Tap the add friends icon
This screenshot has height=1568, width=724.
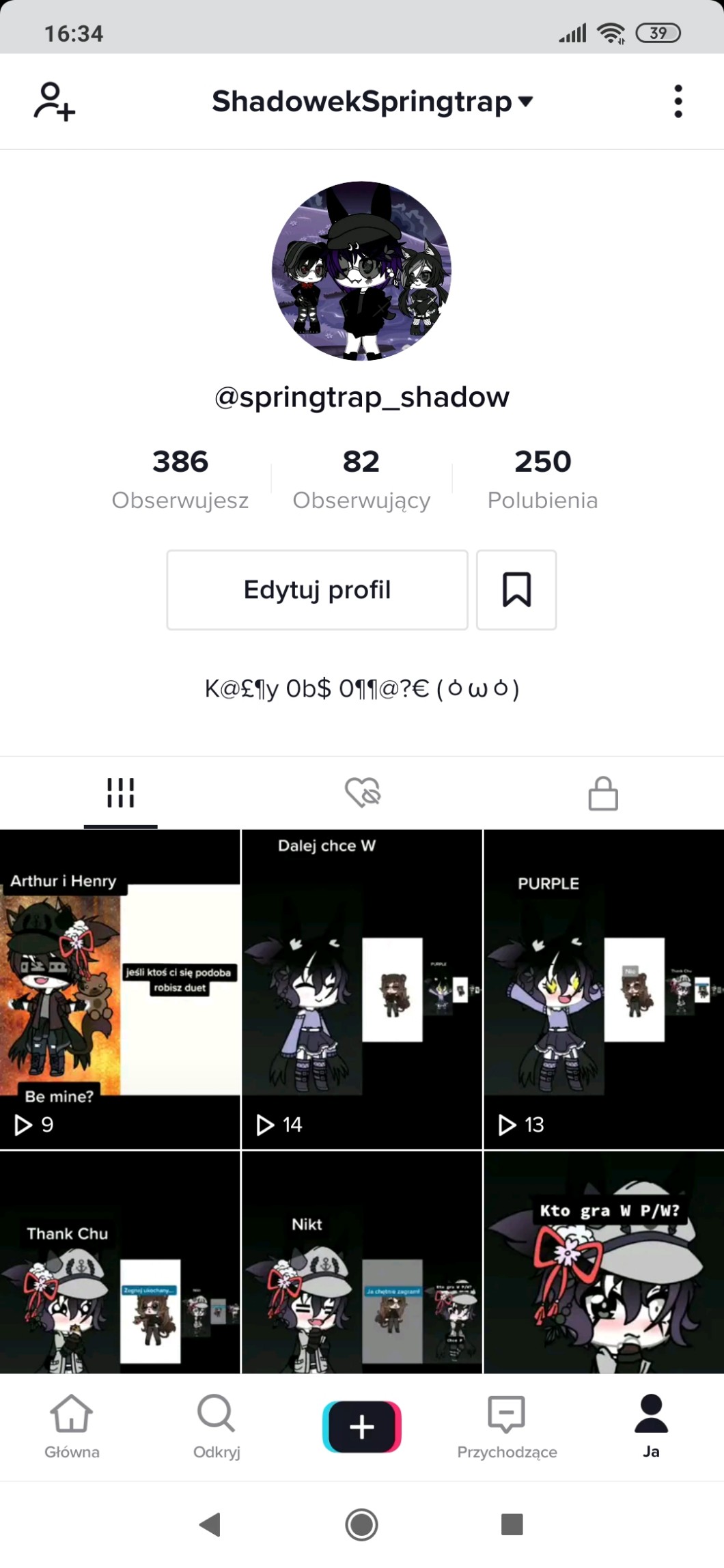point(55,101)
